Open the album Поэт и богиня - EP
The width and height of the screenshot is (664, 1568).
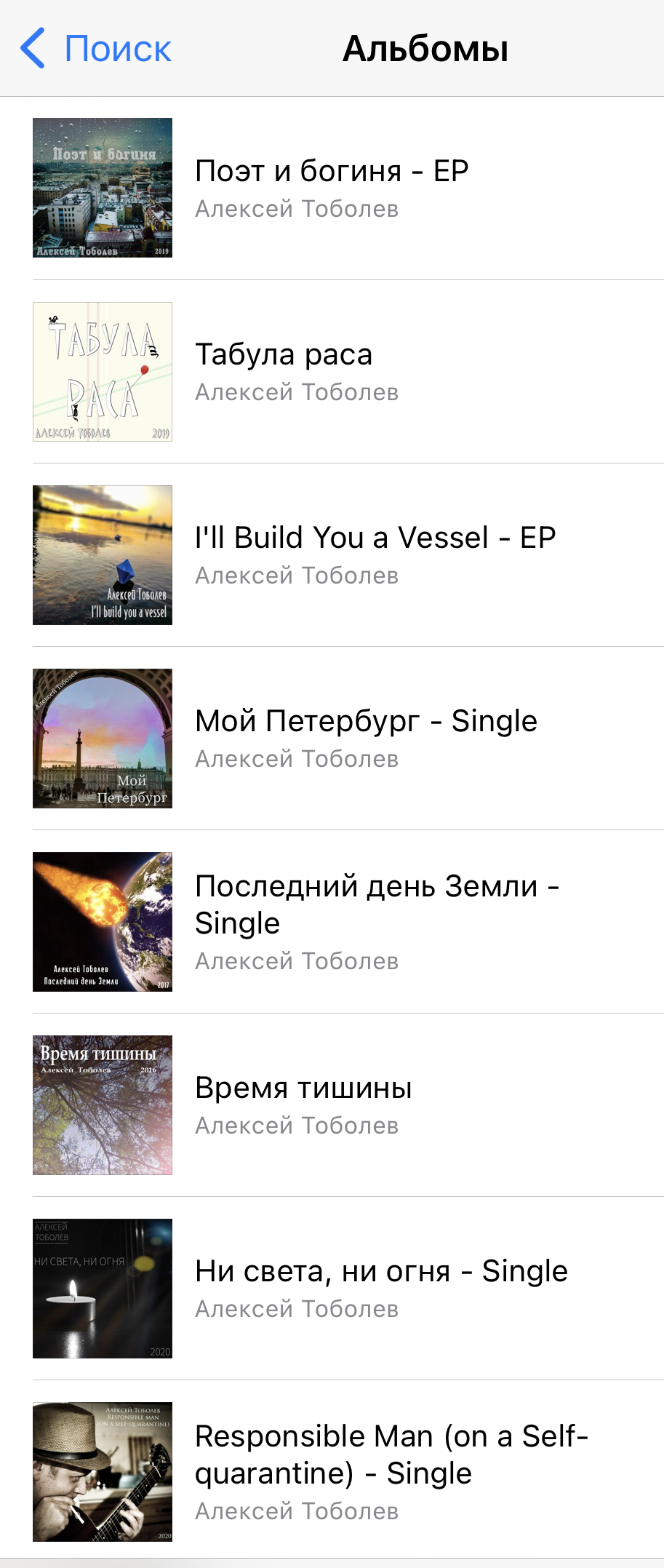click(332, 188)
